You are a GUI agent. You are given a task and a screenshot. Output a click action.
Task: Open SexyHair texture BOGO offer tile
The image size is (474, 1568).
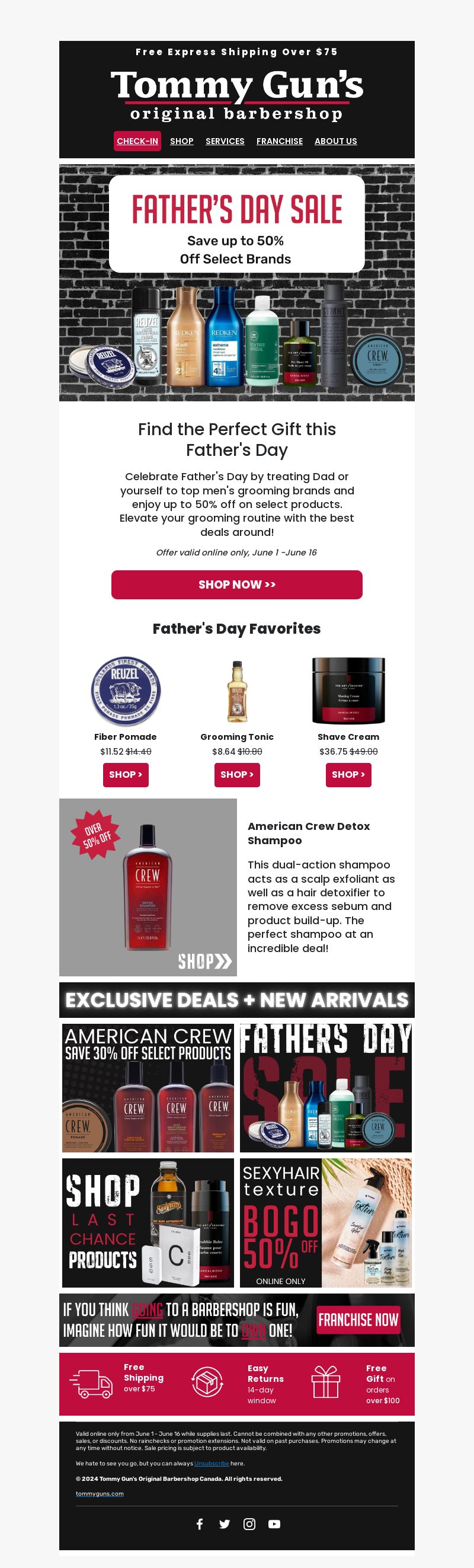click(325, 1222)
